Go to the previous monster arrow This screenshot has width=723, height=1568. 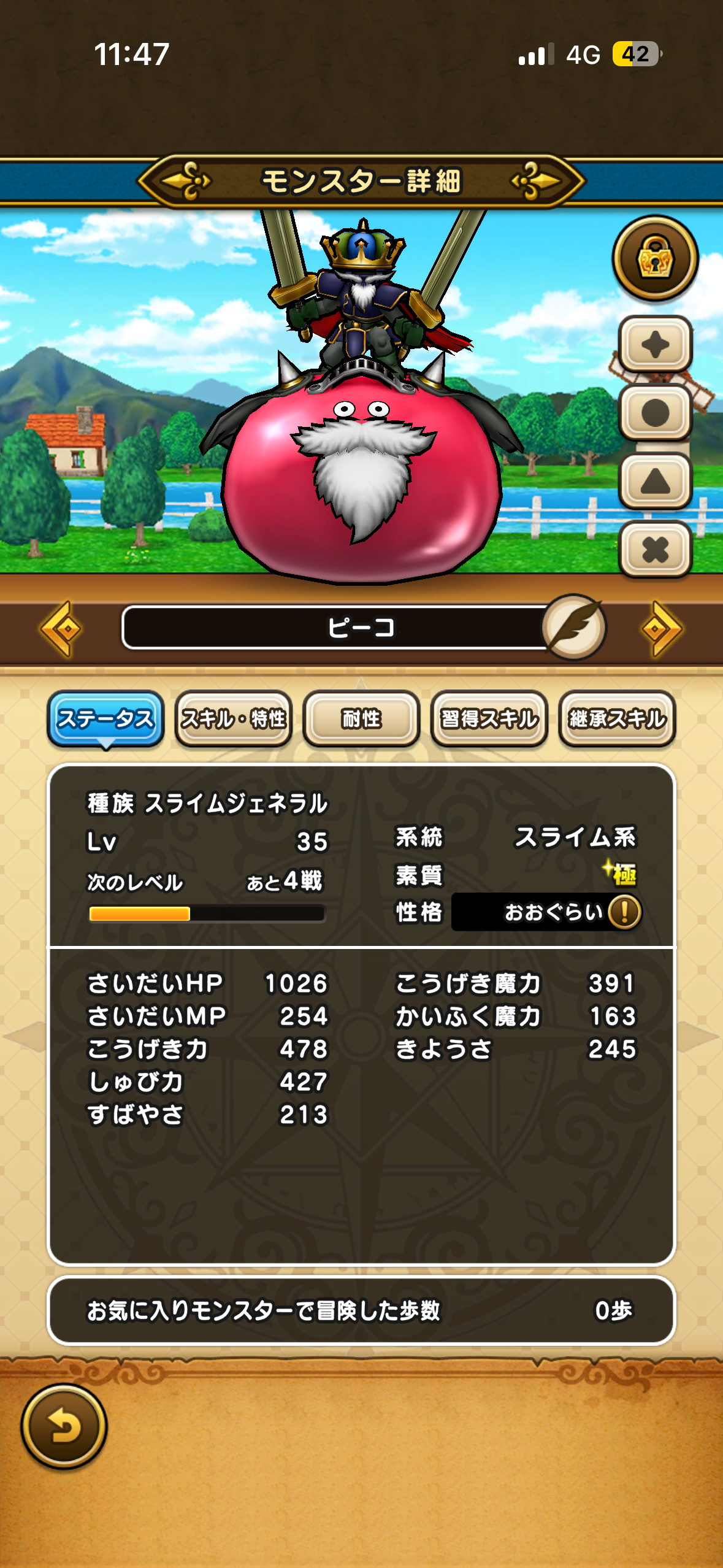coord(61,628)
